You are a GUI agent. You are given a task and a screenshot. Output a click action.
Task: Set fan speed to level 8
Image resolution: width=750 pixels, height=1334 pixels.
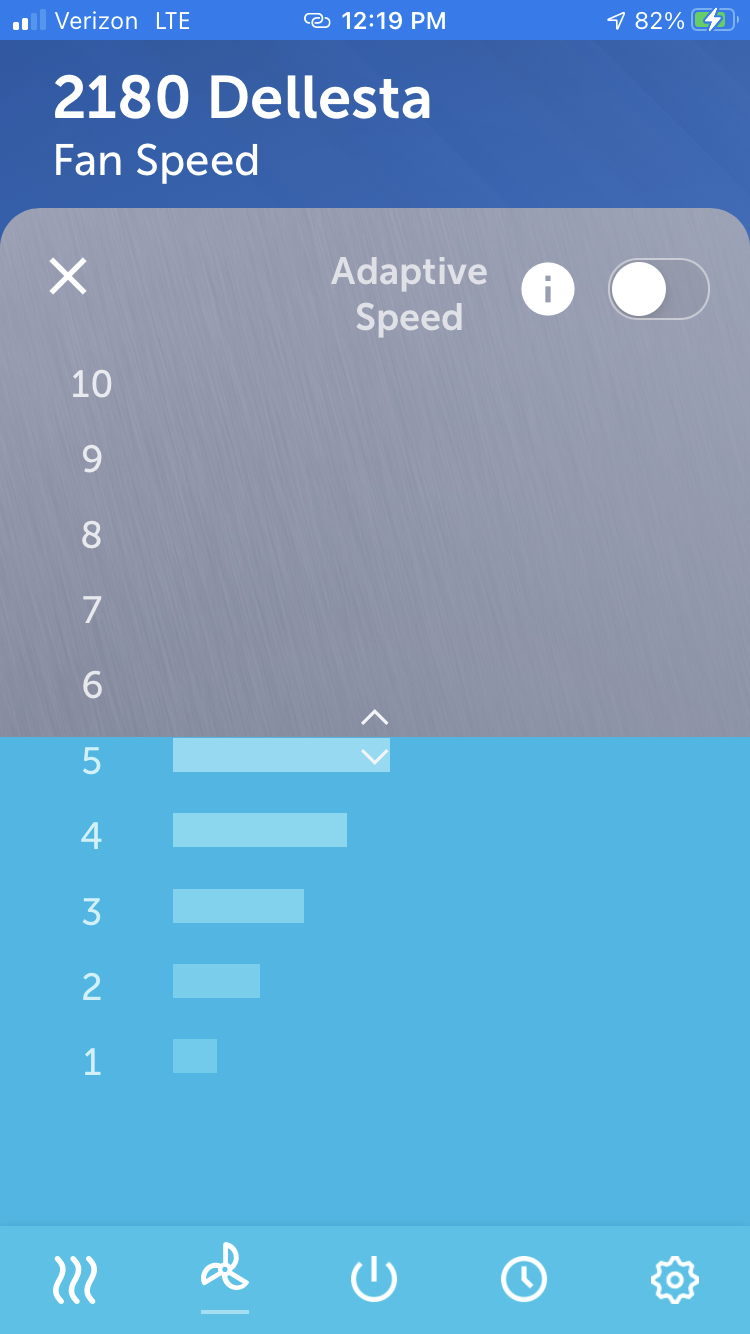[91, 535]
